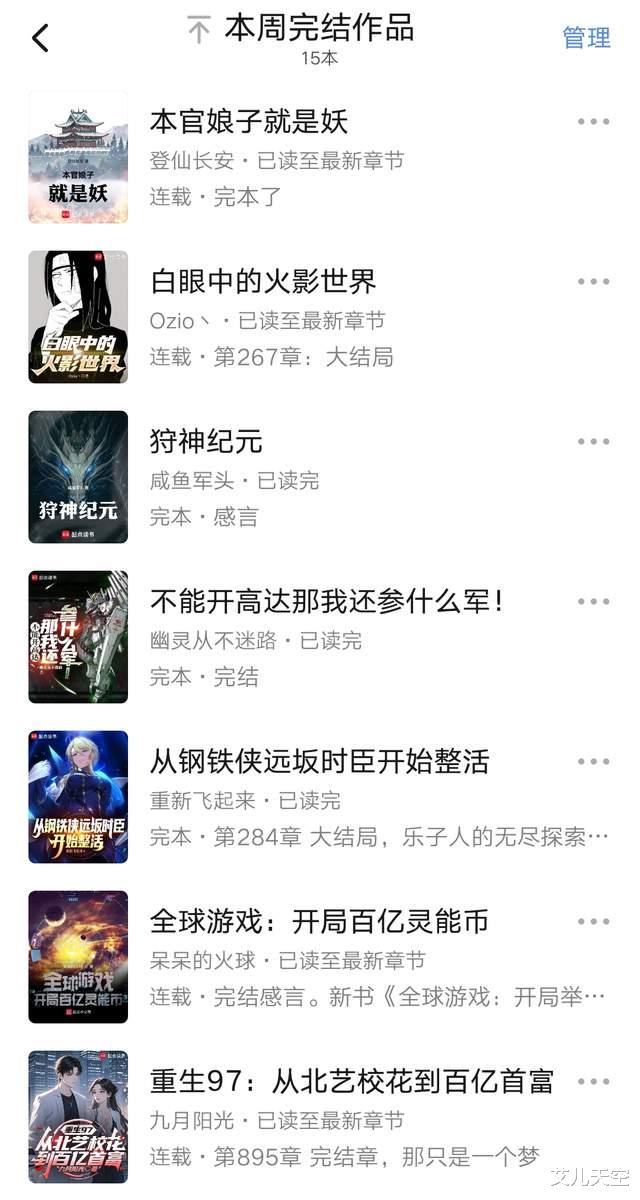This screenshot has height=1200, width=640.
Task: Show more options for 白眼中的火影世界
Action: (593, 282)
